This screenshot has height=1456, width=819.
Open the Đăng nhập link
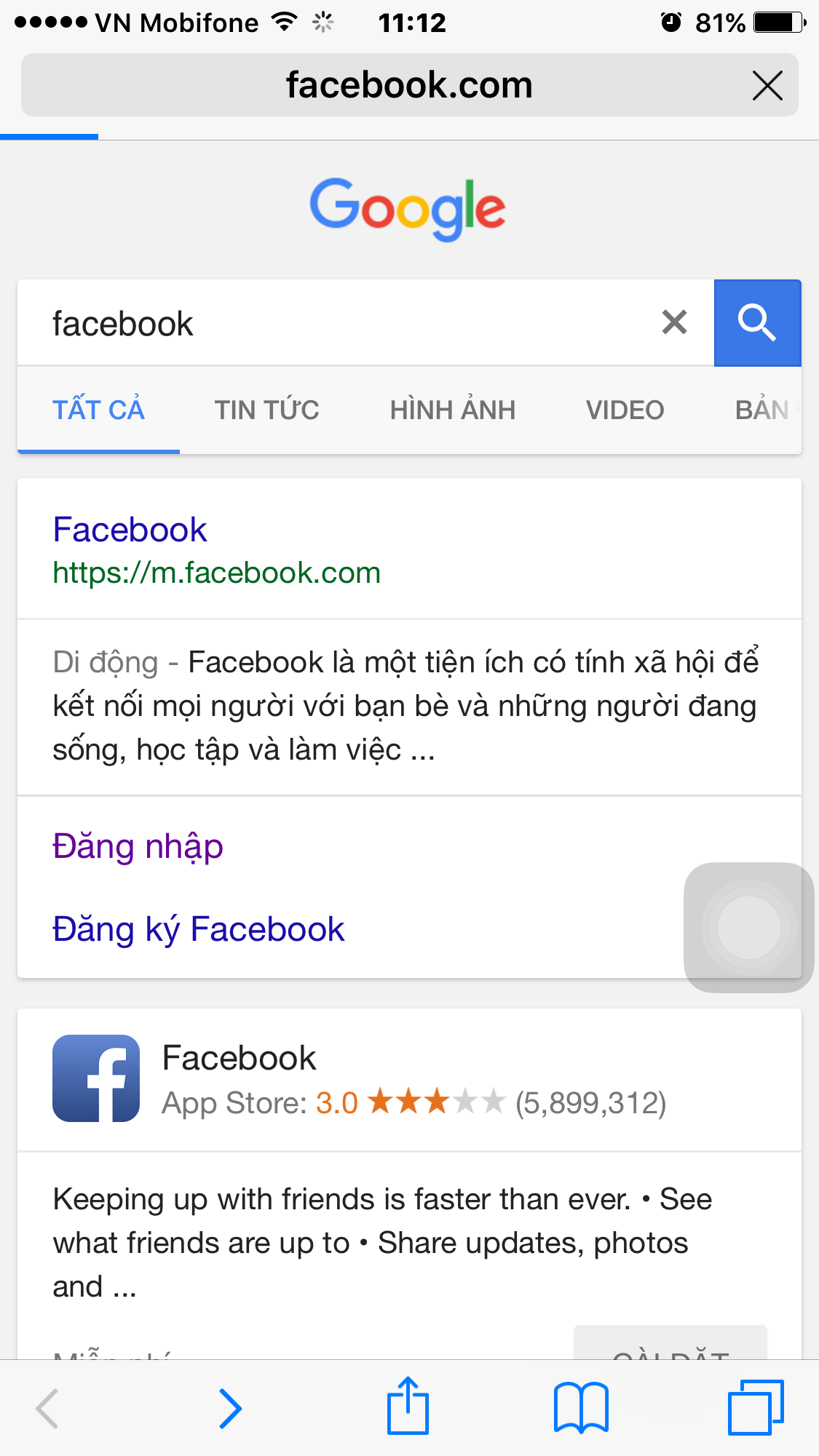click(138, 847)
